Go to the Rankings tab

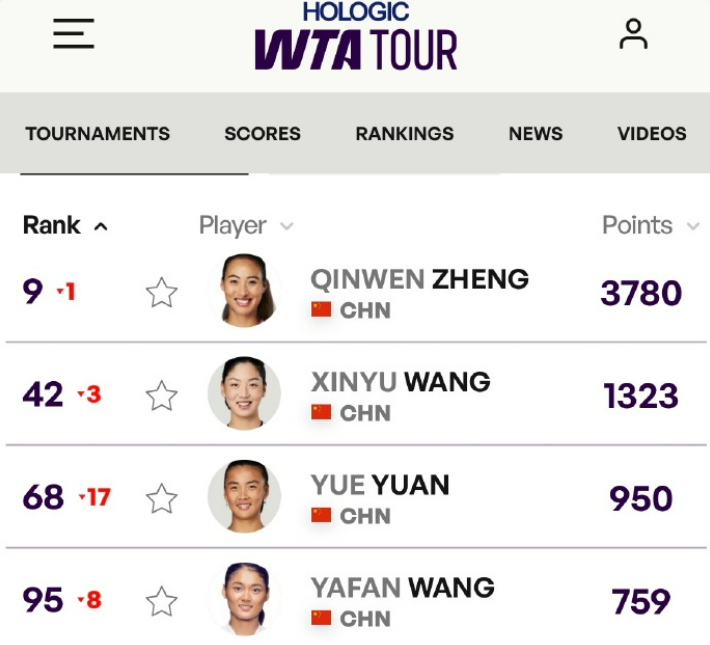pyautogui.click(x=404, y=134)
